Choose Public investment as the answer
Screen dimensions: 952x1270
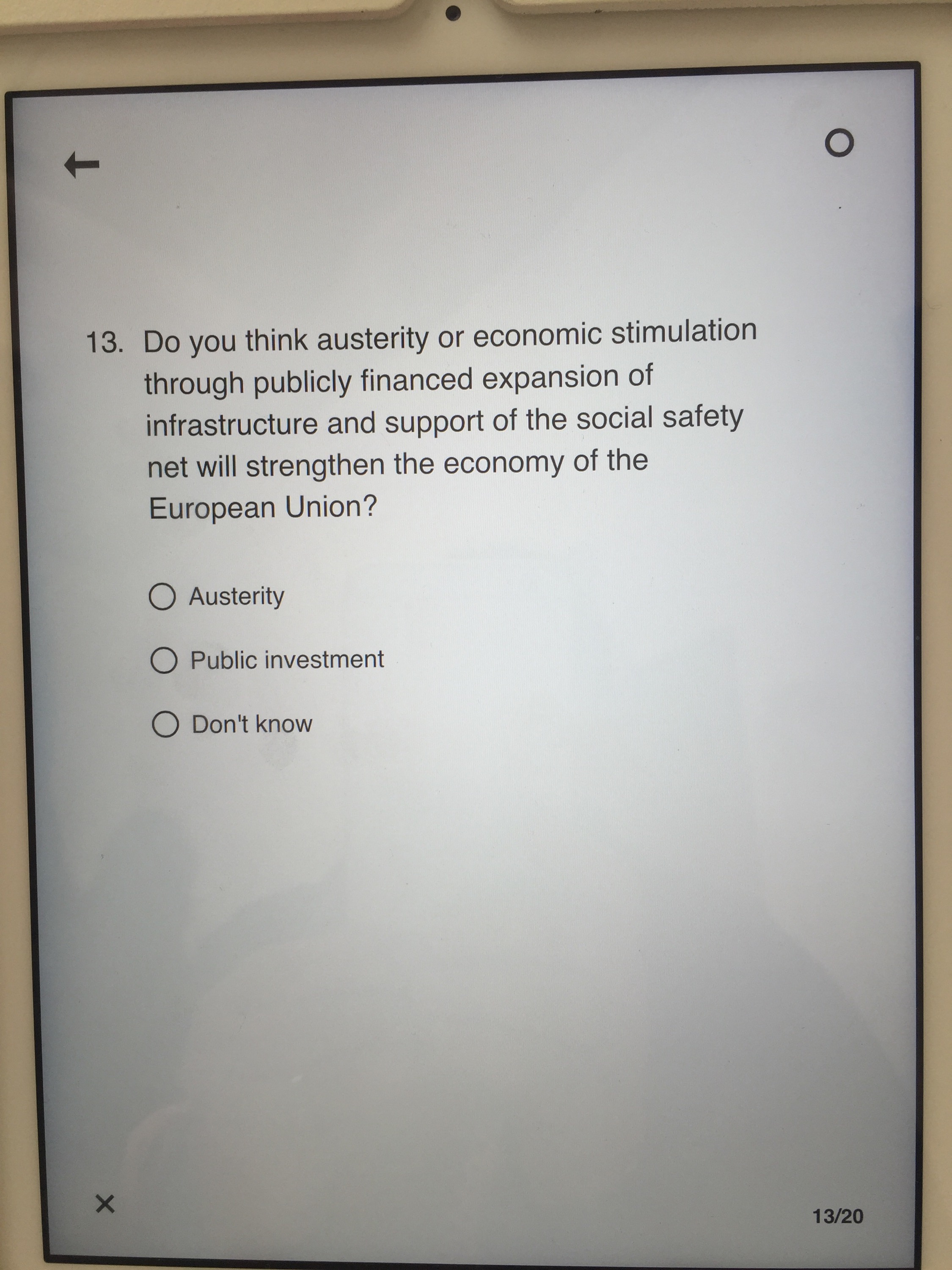(164, 660)
